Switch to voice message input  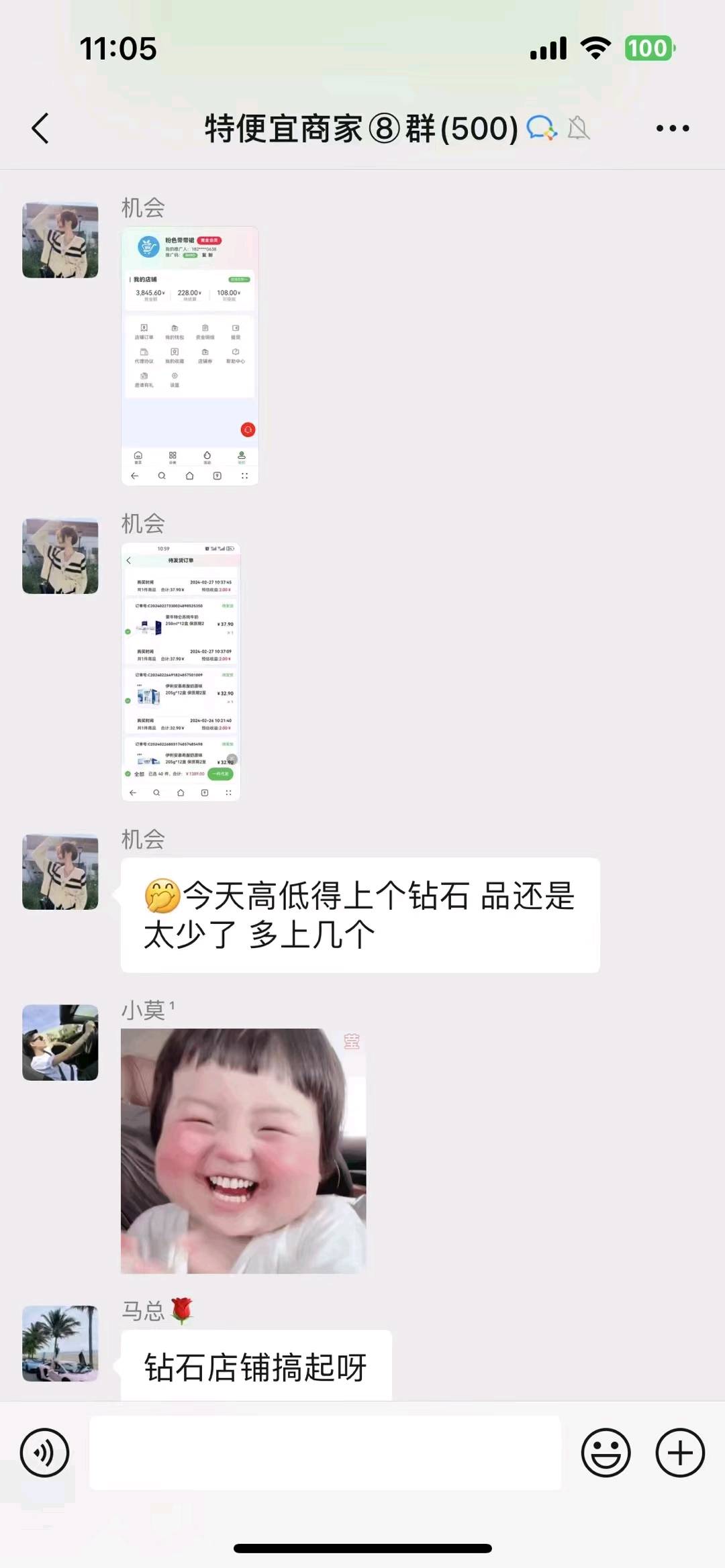44,1453
